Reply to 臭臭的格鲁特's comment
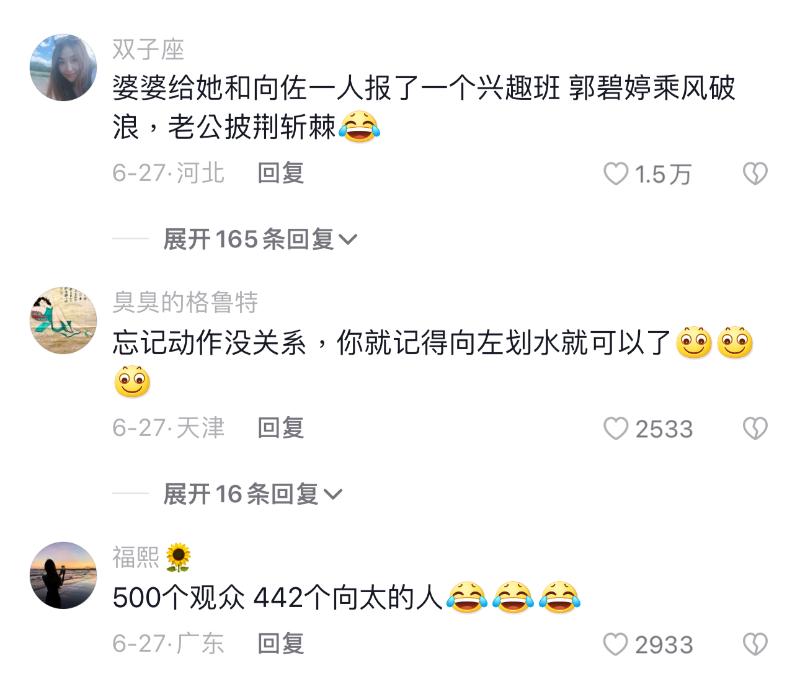Screen dimensions: 800x697 coord(281,428)
